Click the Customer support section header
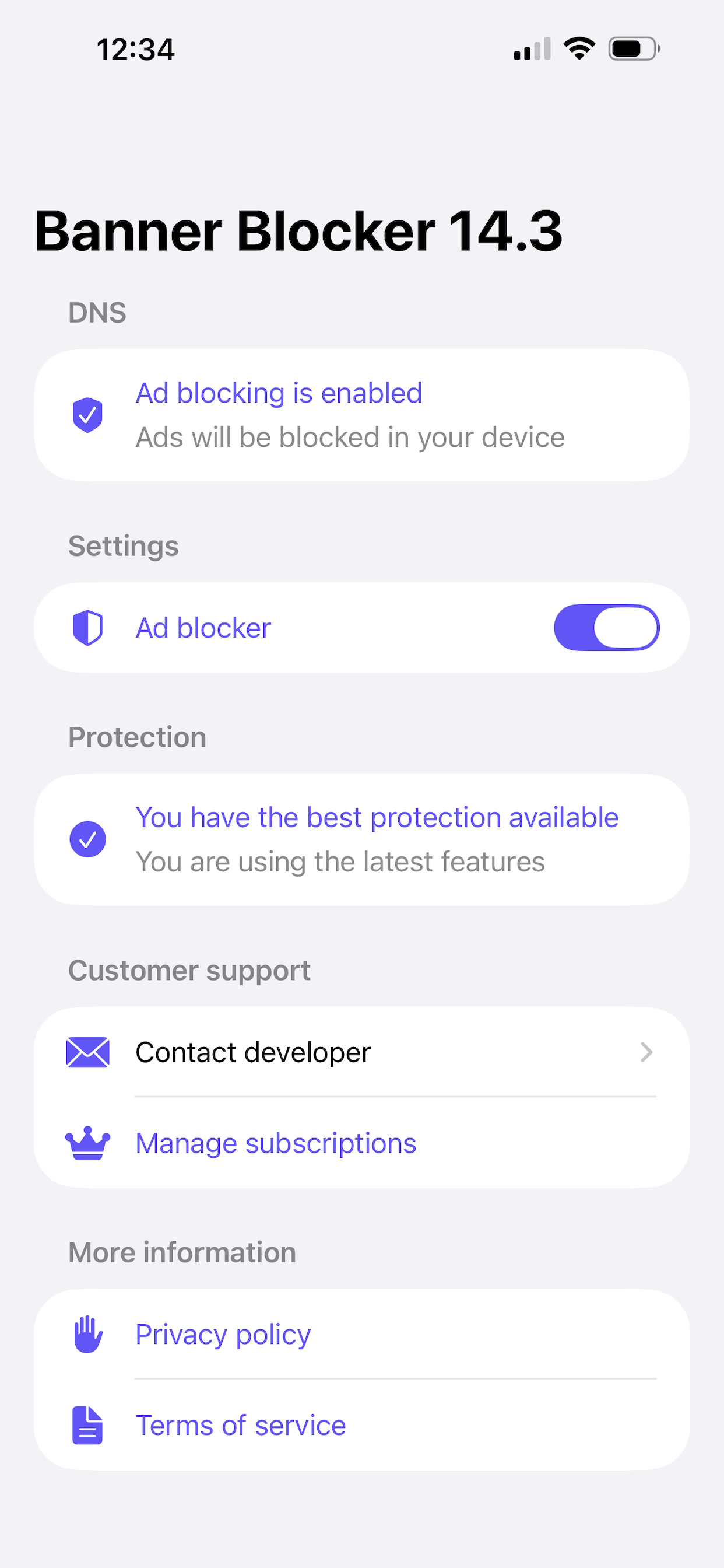 coord(189,970)
